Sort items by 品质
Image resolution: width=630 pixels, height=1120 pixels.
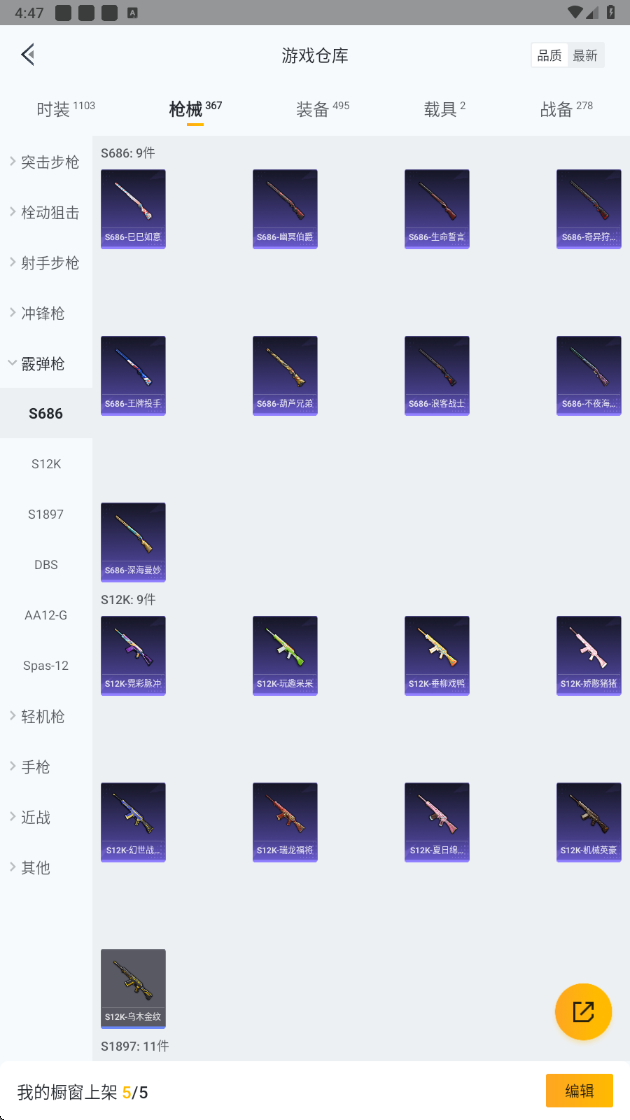(x=549, y=56)
